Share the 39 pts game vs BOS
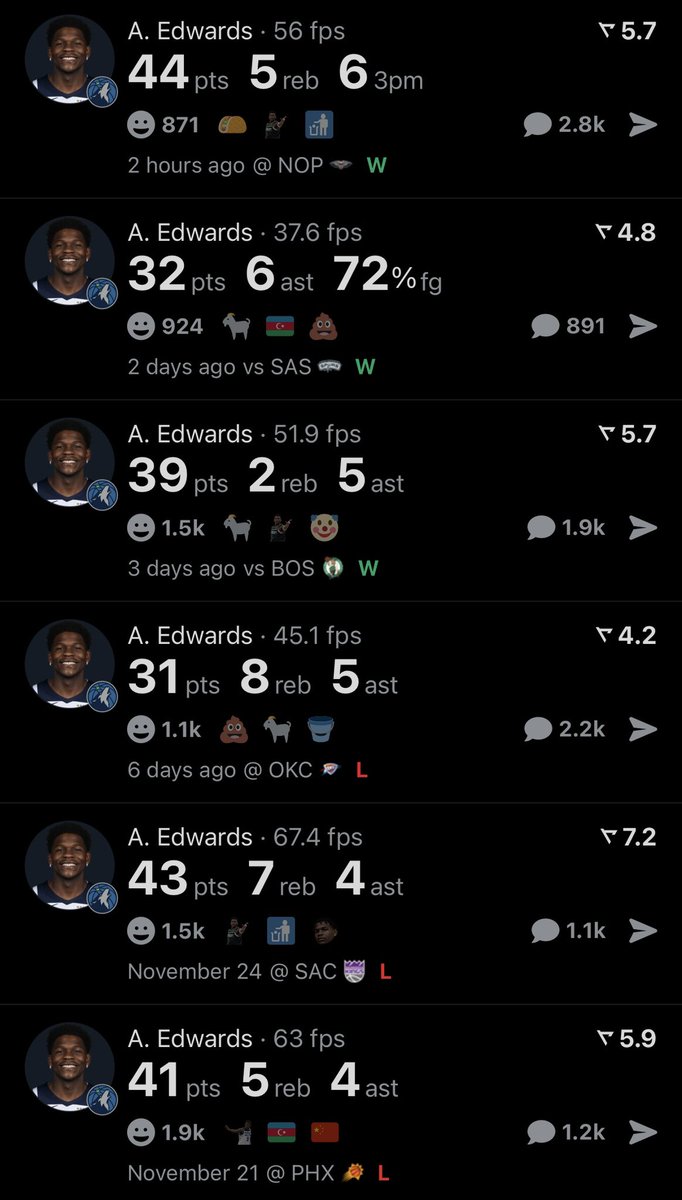Image resolution: width=682 pixels, height=1200 pixels. tap(643, 528)
